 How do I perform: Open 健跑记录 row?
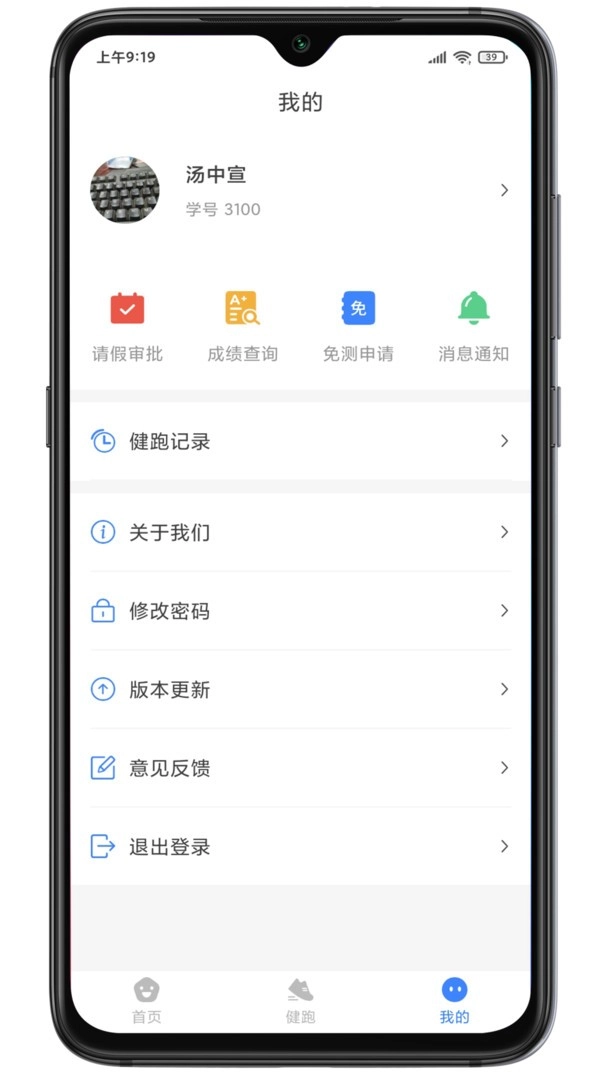[x=300, y=441]
